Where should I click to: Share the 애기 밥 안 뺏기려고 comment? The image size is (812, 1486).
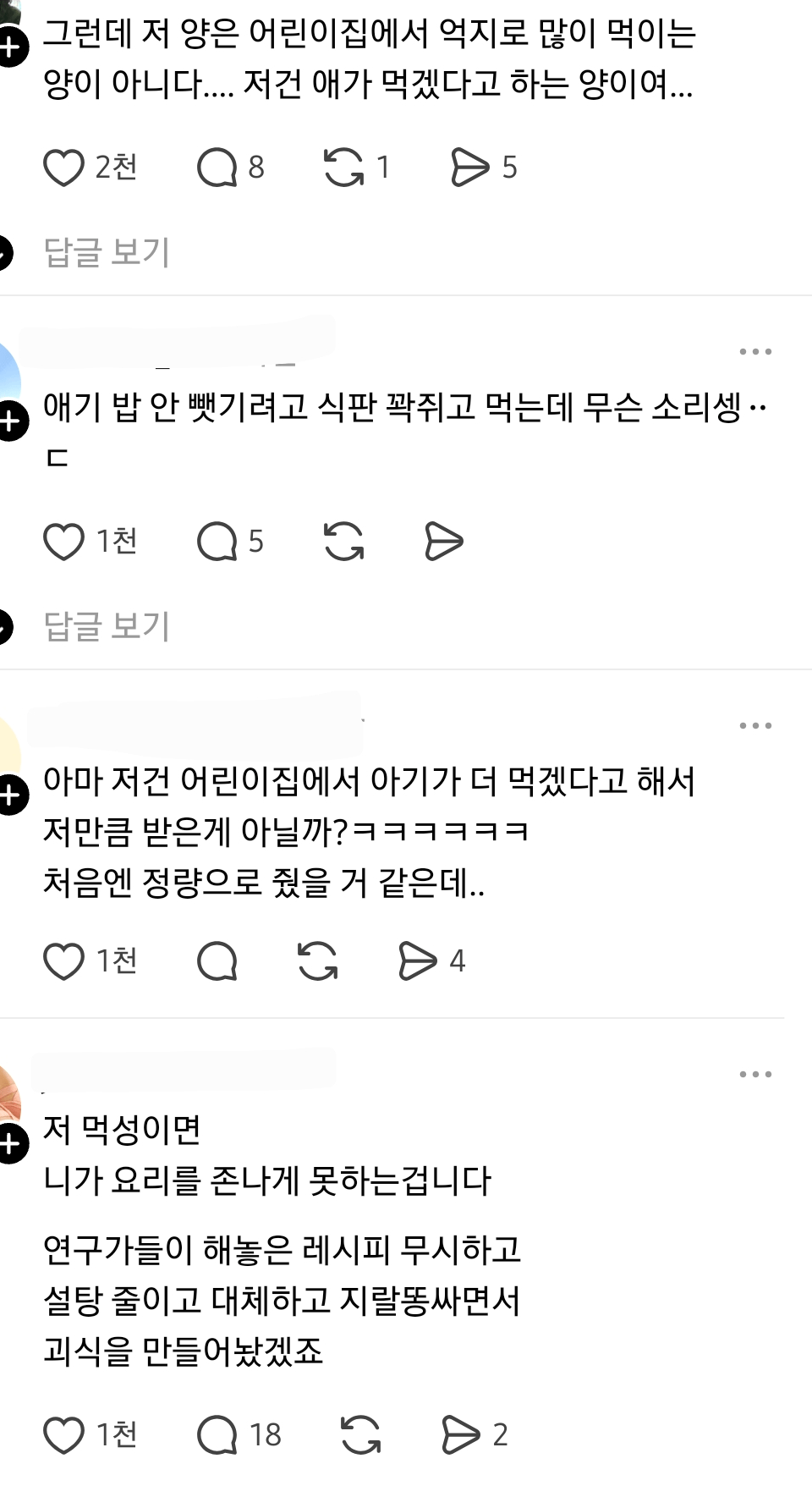444,542
